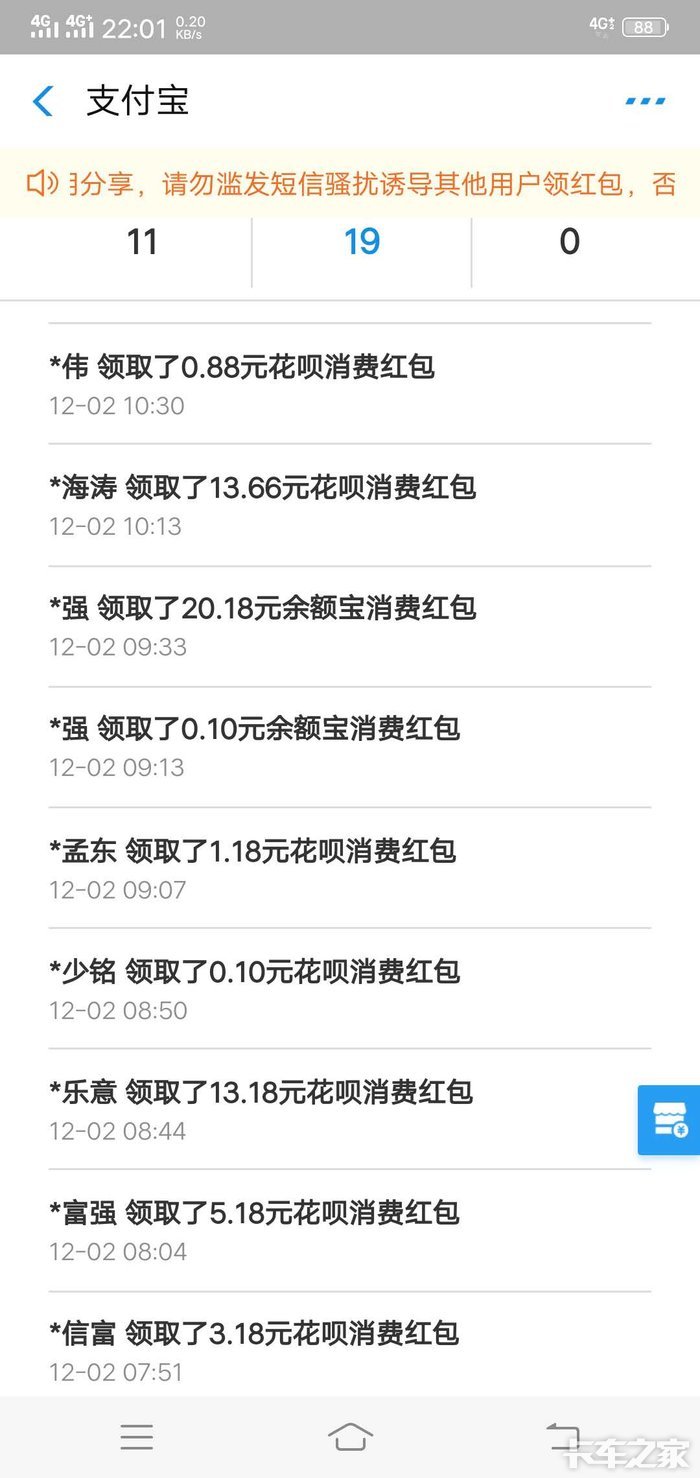700x1478 pixels.
Task: Go back from the 支付宝 page
Action: click(43, 101)
